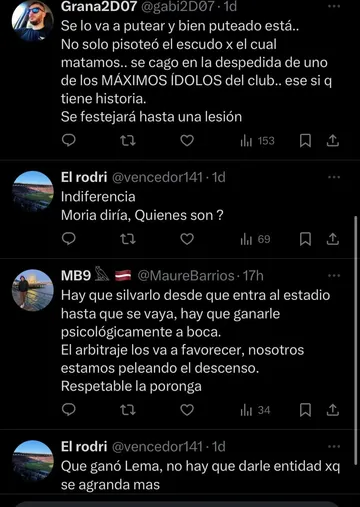This screenshot has width=360, height=507.
Task: Share Grana2D07's tweet
Action: click(333, 141)
